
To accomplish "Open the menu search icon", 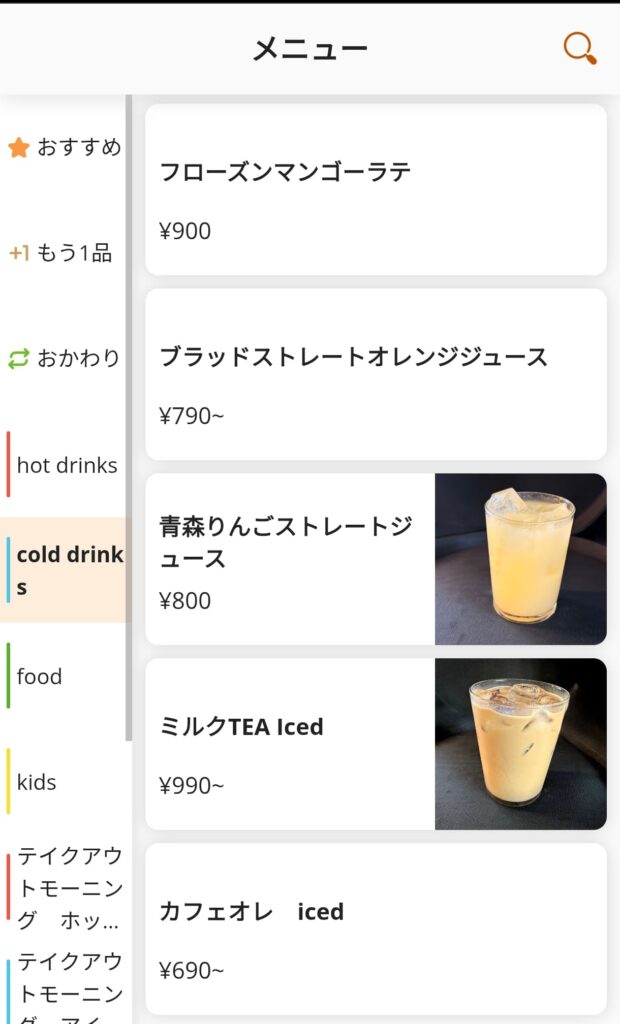I will [x=579, y=48].
